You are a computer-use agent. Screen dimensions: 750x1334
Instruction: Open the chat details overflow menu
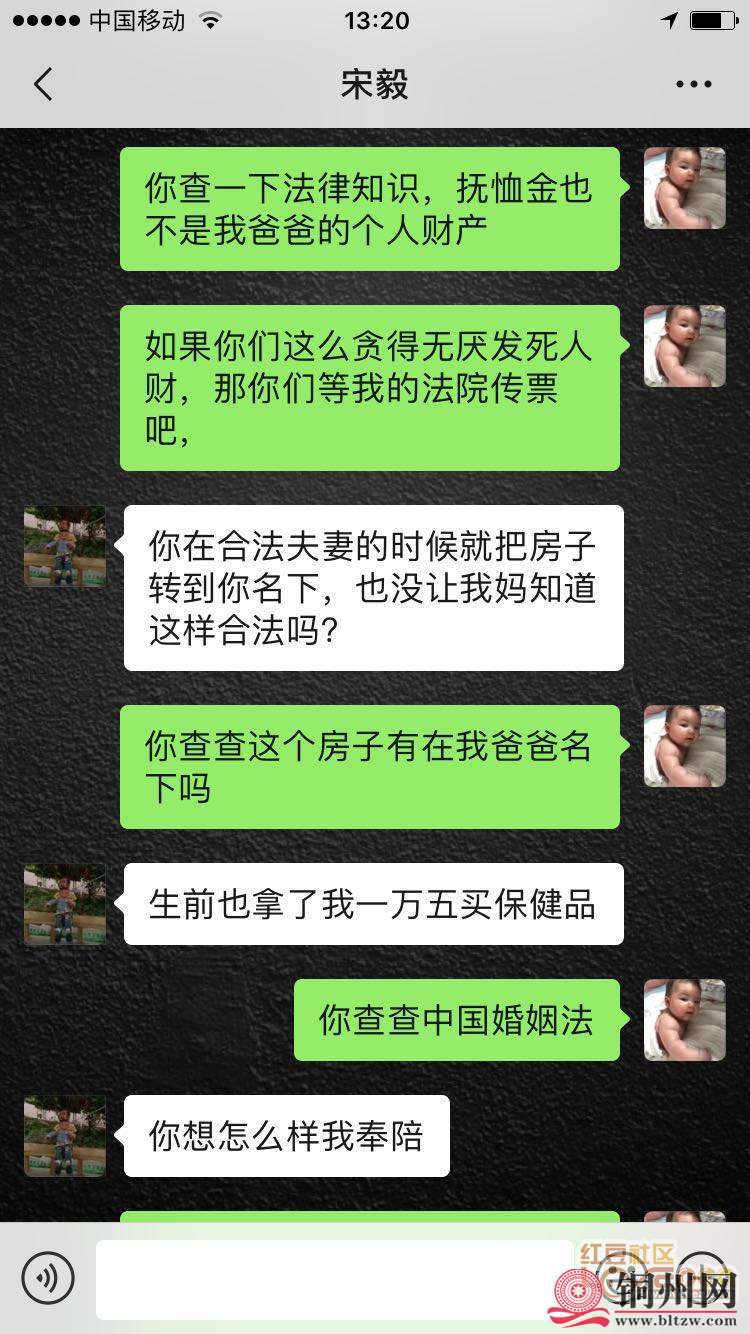click(x=693, y=85)
